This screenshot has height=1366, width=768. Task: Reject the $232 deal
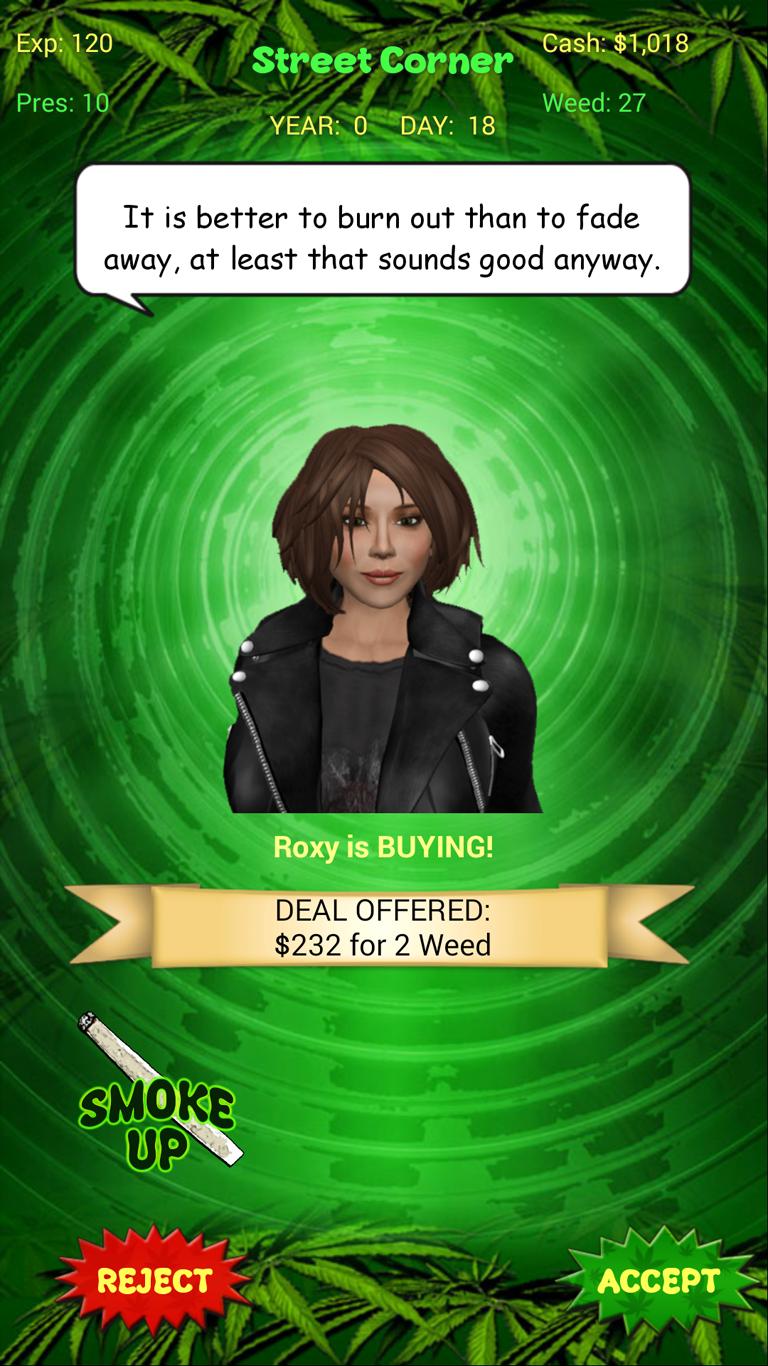[x=154, y=1281]
